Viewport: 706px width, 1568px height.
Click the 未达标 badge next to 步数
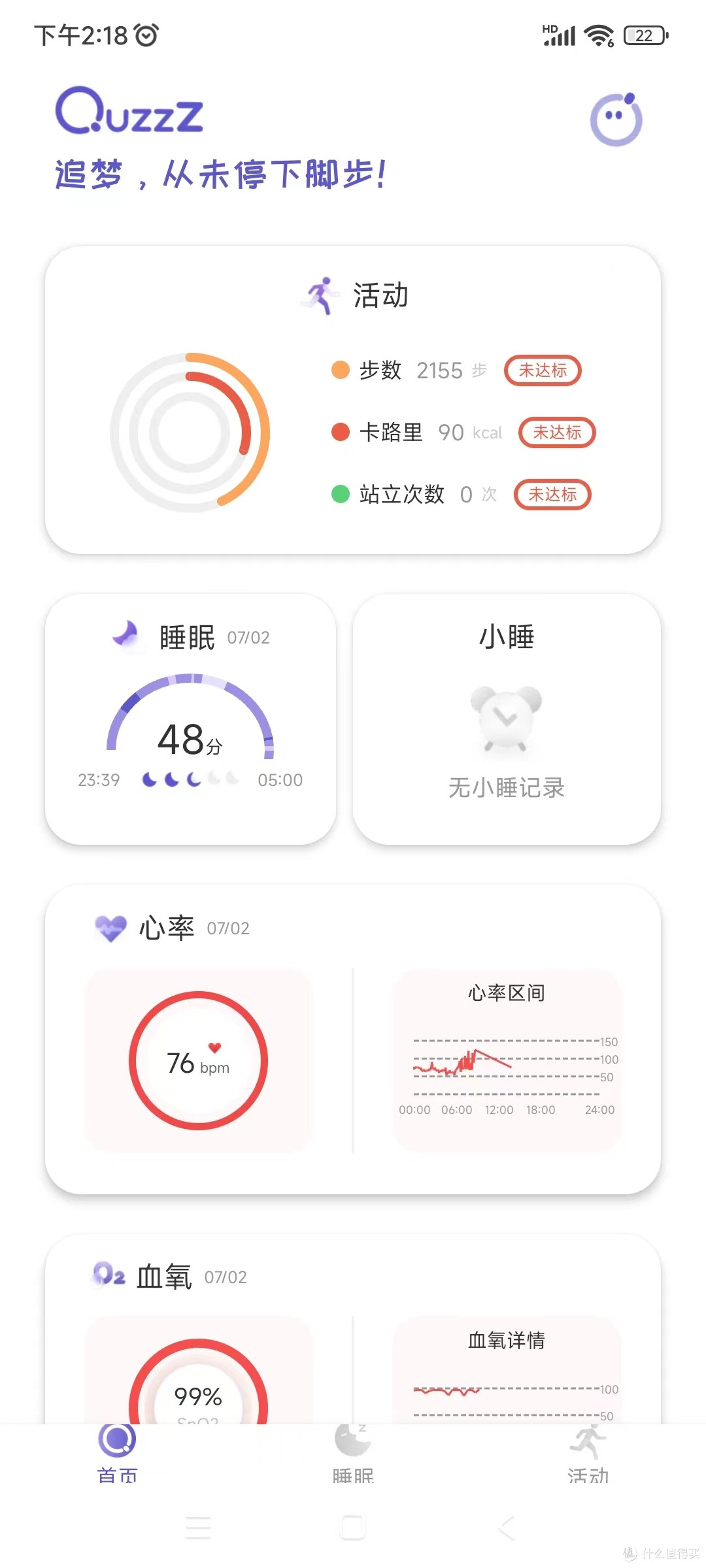[543, 370]
